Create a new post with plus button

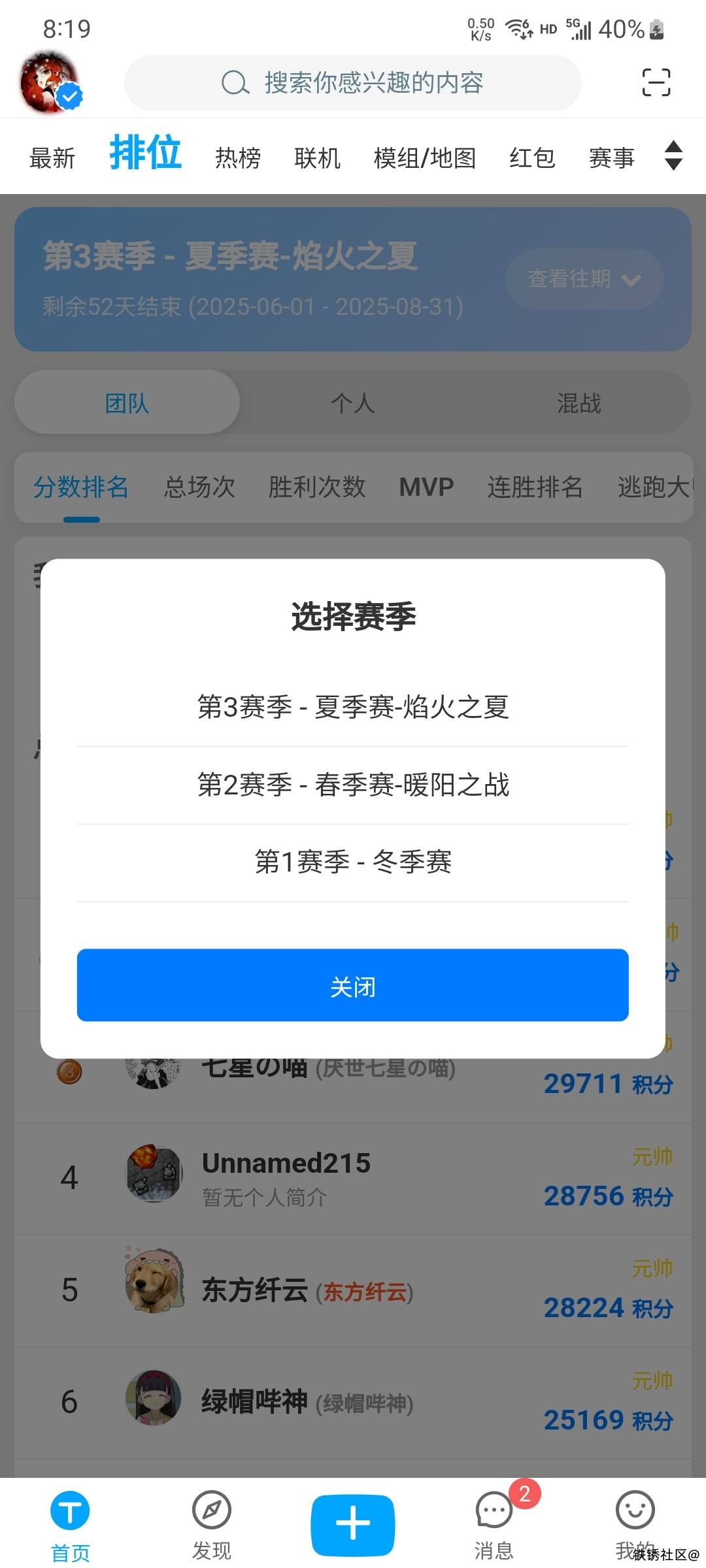click(353, 1524)
